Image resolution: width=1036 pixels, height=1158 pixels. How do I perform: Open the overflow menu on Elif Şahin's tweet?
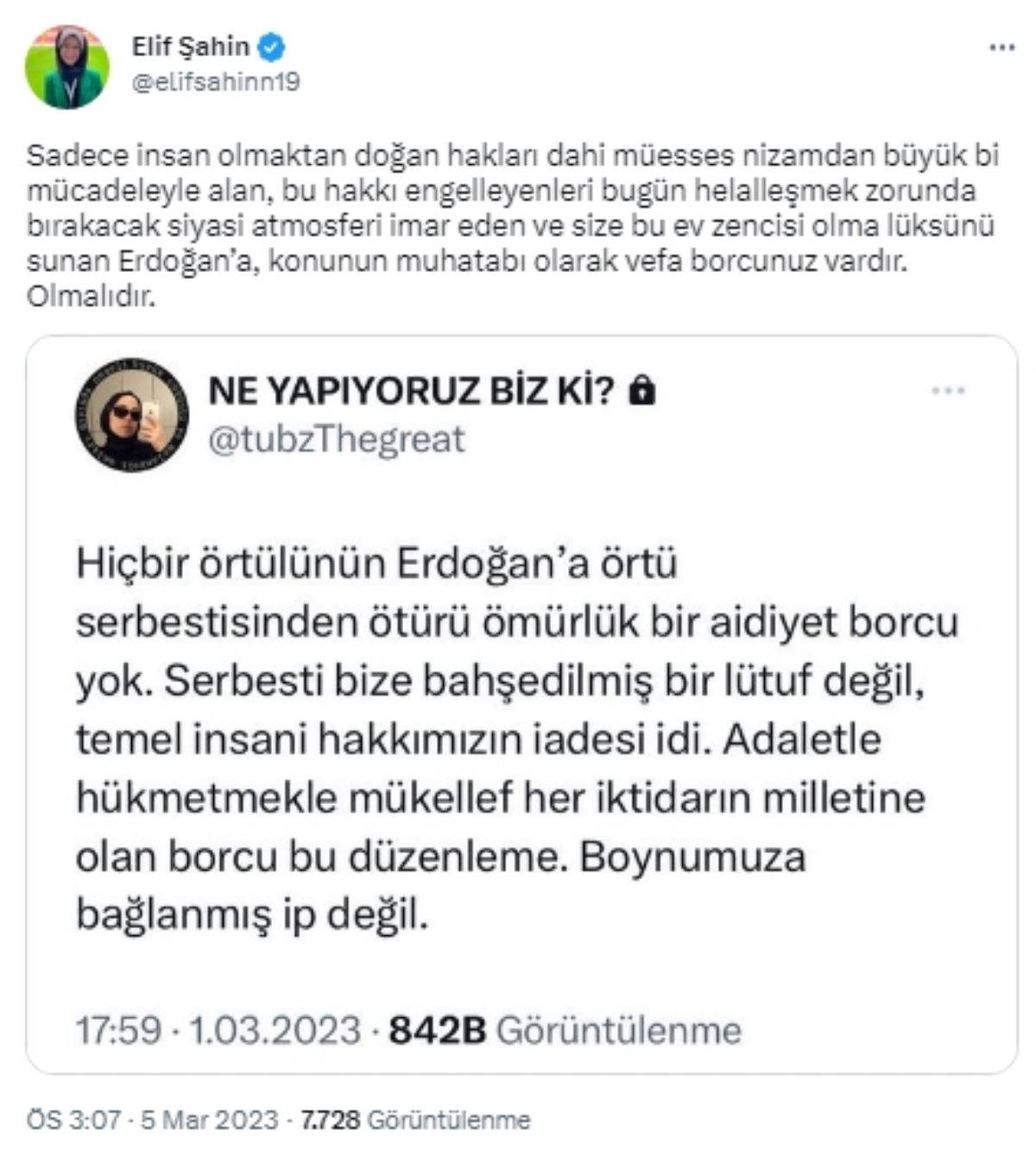pyautogui.click(x=1001, y=47)
